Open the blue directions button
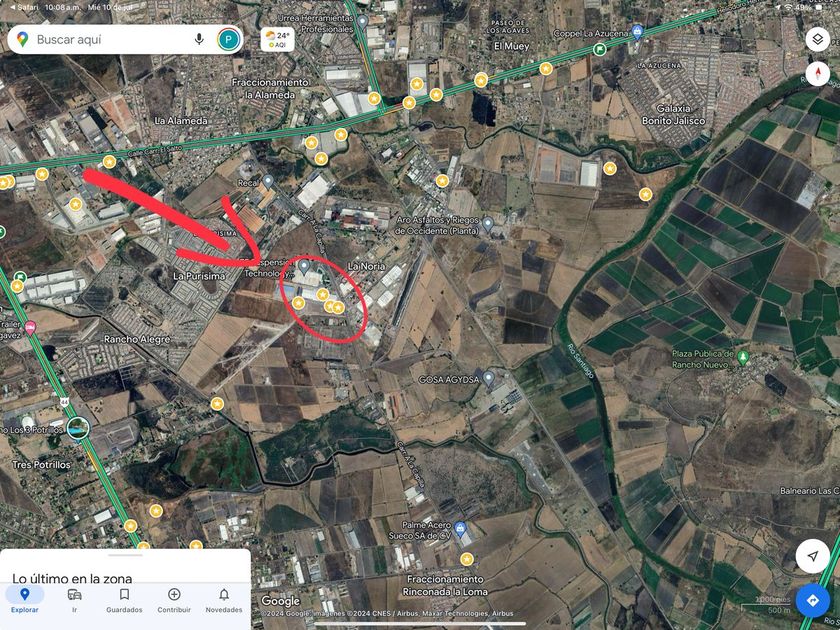The height and width of the screenshot is (630, 840). coord(812,600)
